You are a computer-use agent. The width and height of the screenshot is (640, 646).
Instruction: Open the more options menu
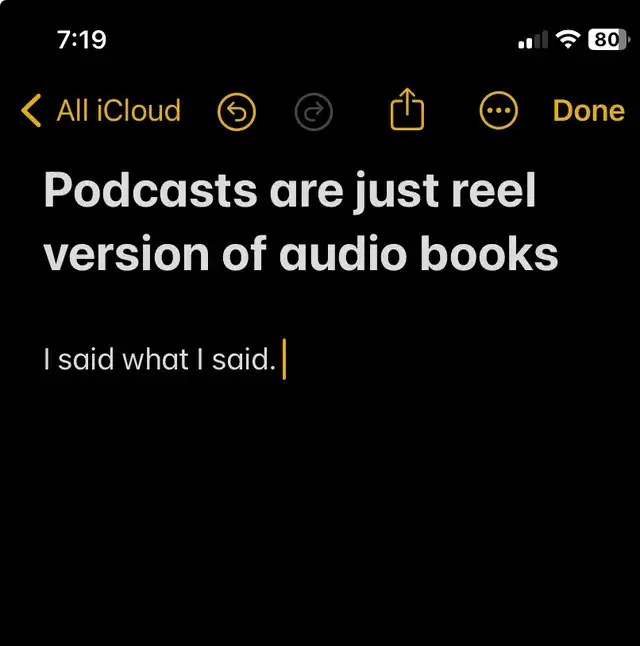(x=499, y=112)
